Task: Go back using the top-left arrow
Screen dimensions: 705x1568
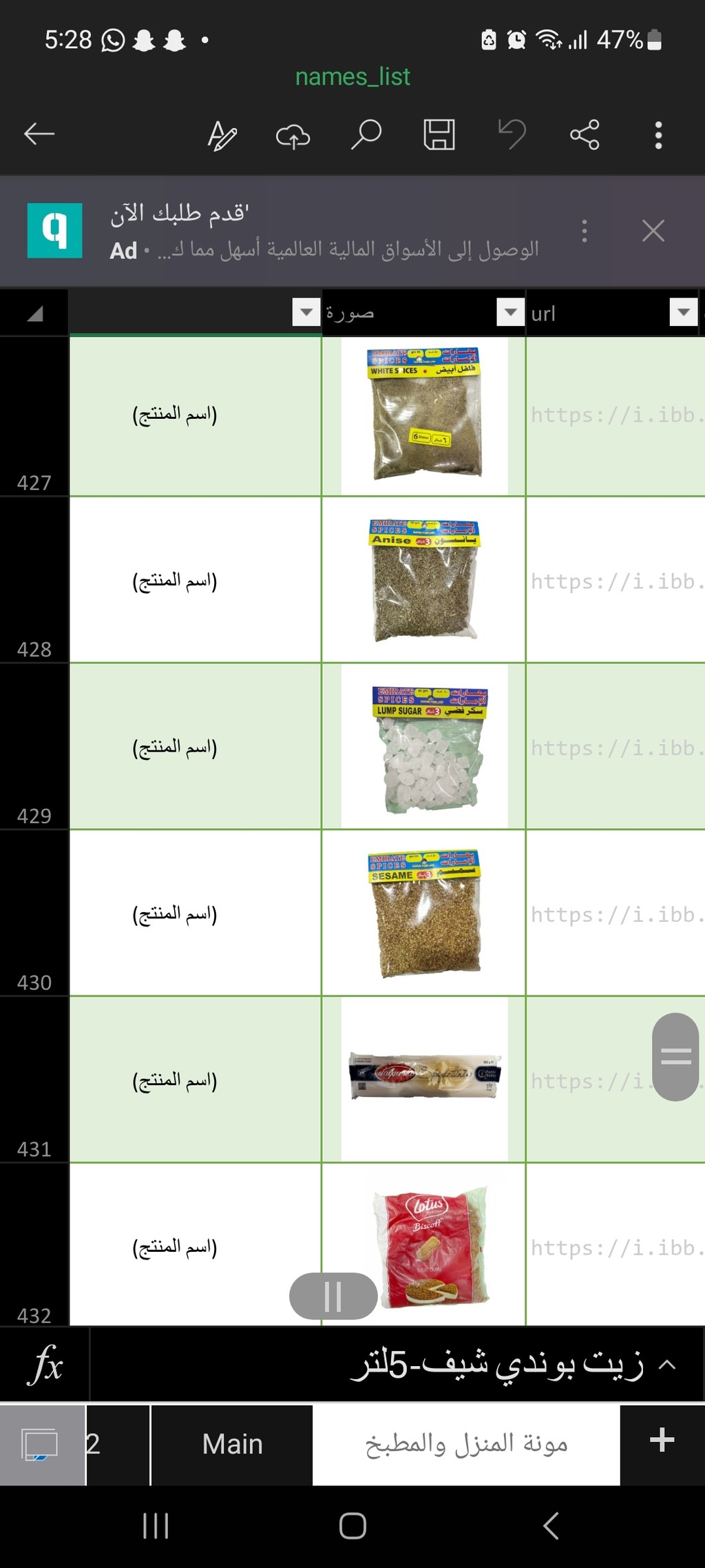Action: click(x=39, y=134)
